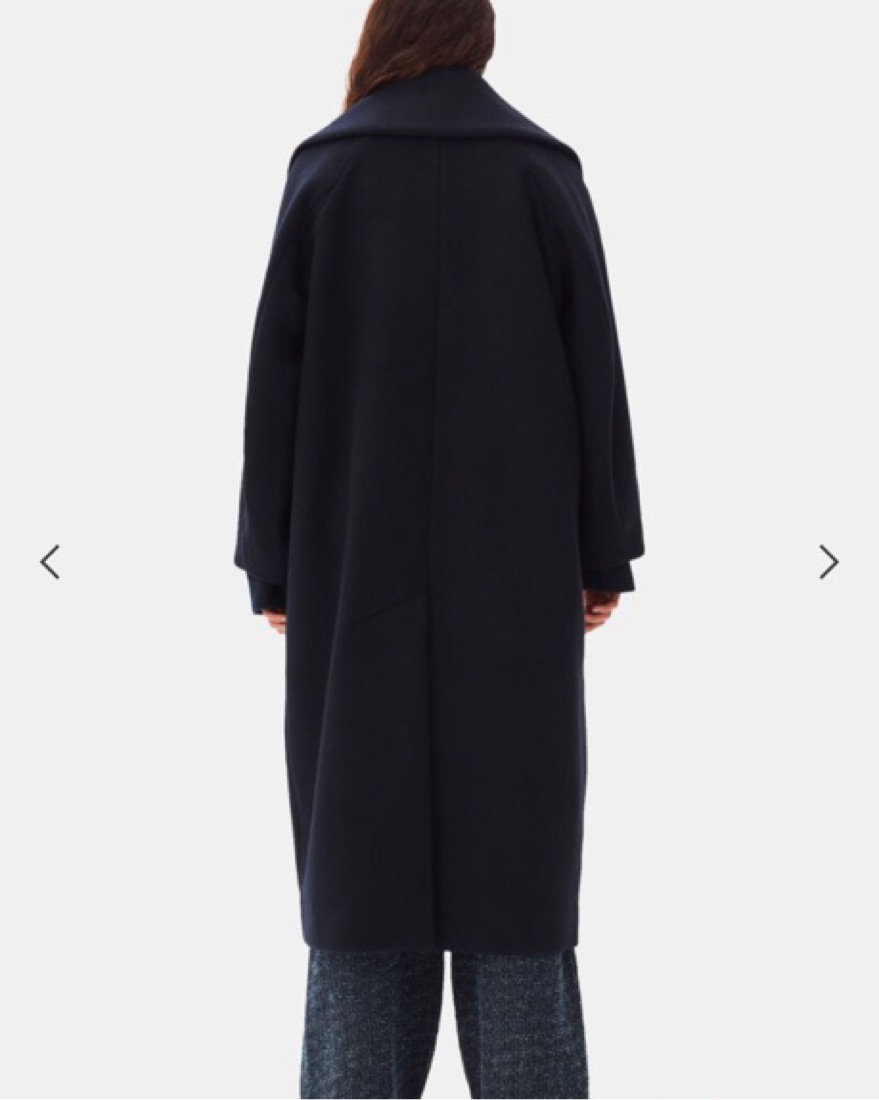
Task: Show the next product photo
Action: tap(828, 562)
